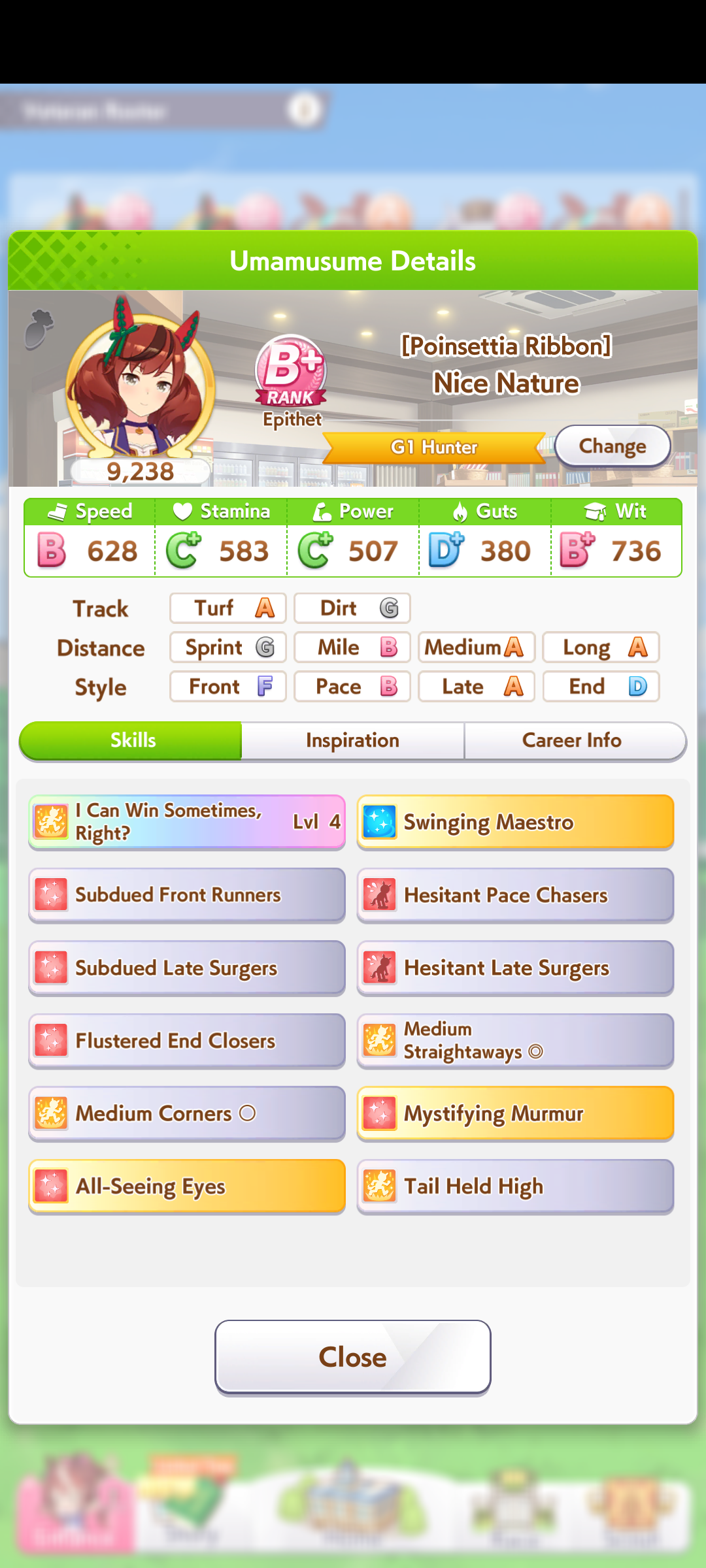Tap the Hesitant Late Surgers skill

(515, 968)
